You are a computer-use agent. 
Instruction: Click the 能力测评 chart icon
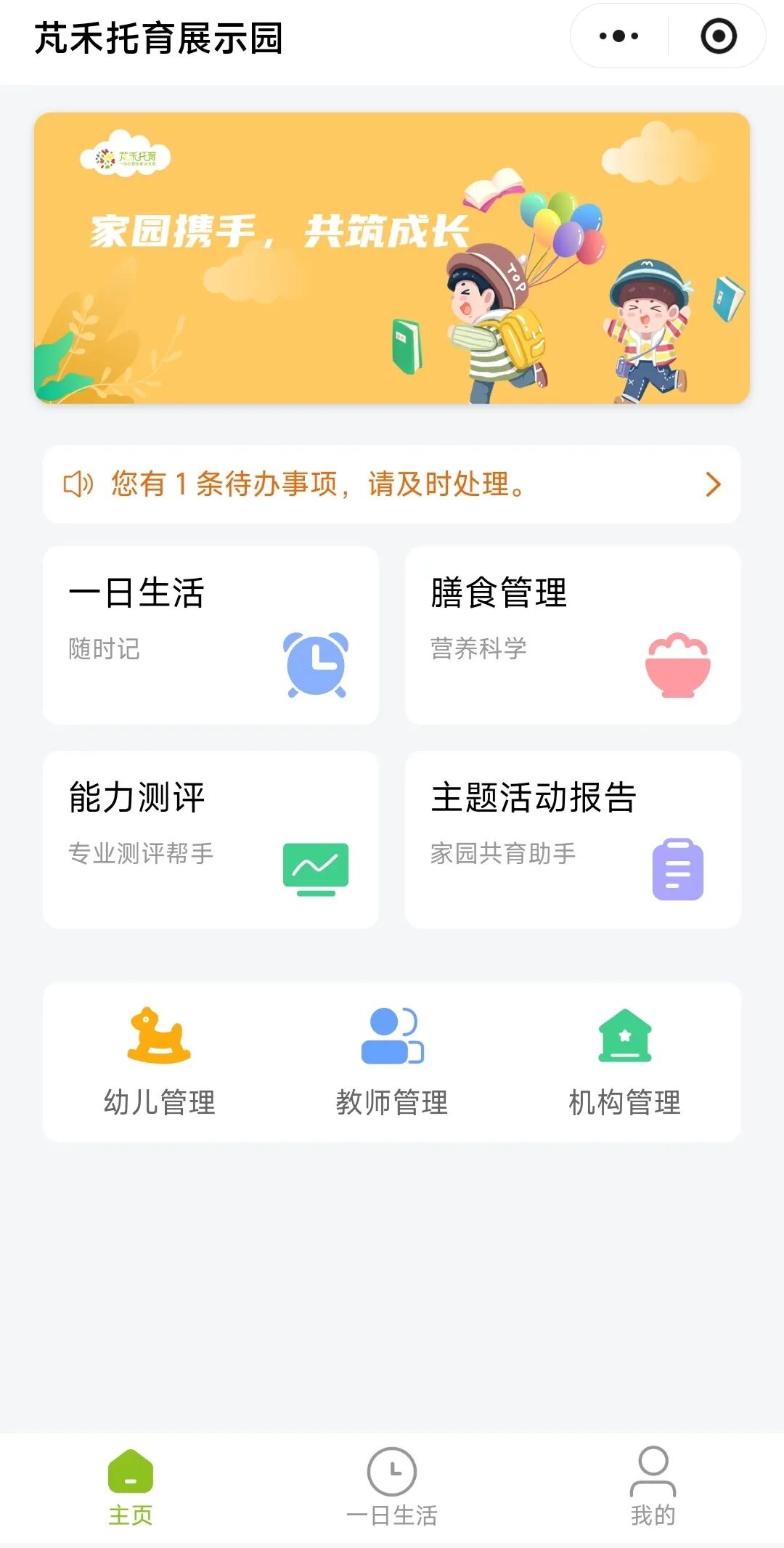tap(315, 868)
